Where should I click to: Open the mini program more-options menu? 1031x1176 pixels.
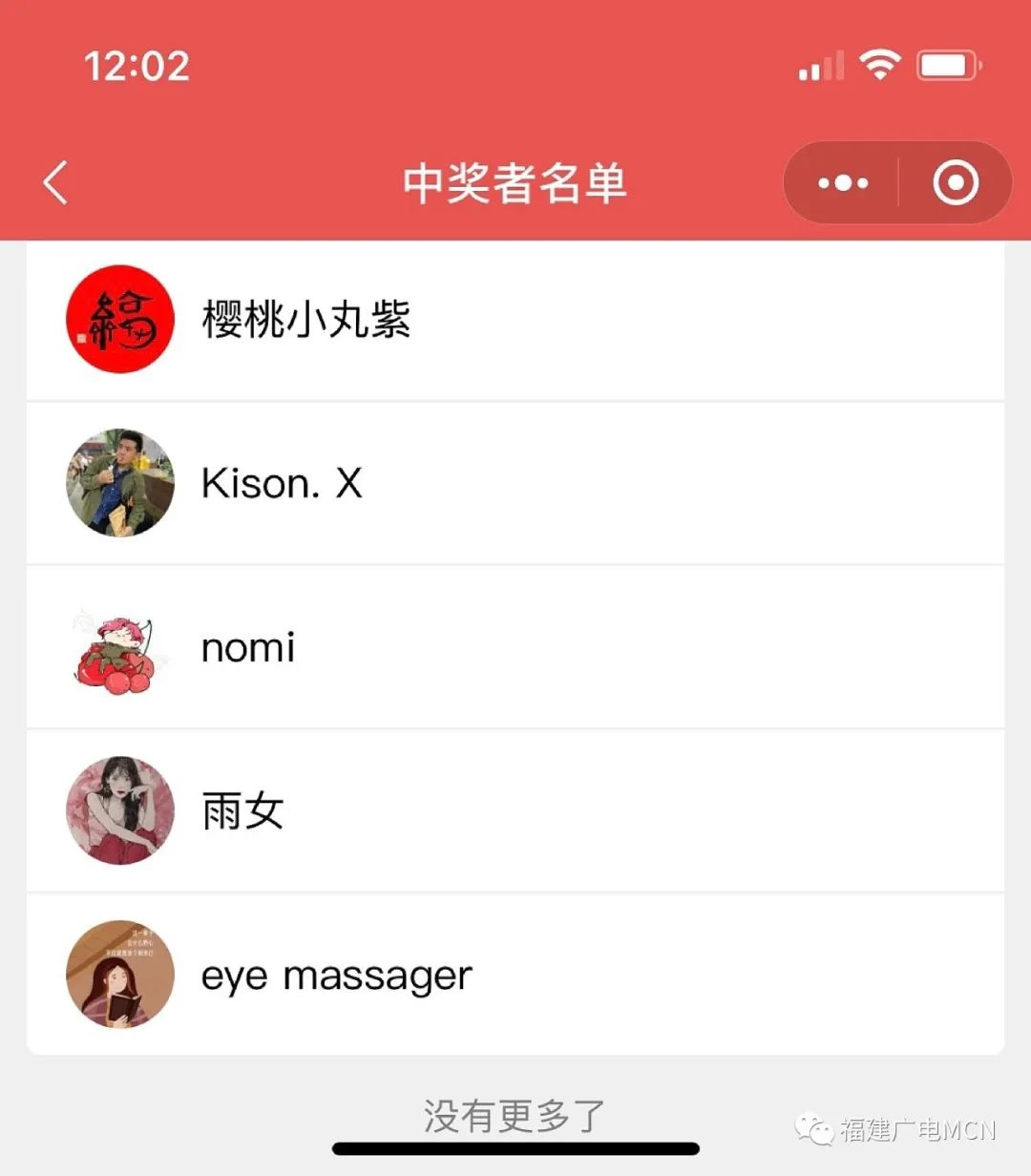843,182
